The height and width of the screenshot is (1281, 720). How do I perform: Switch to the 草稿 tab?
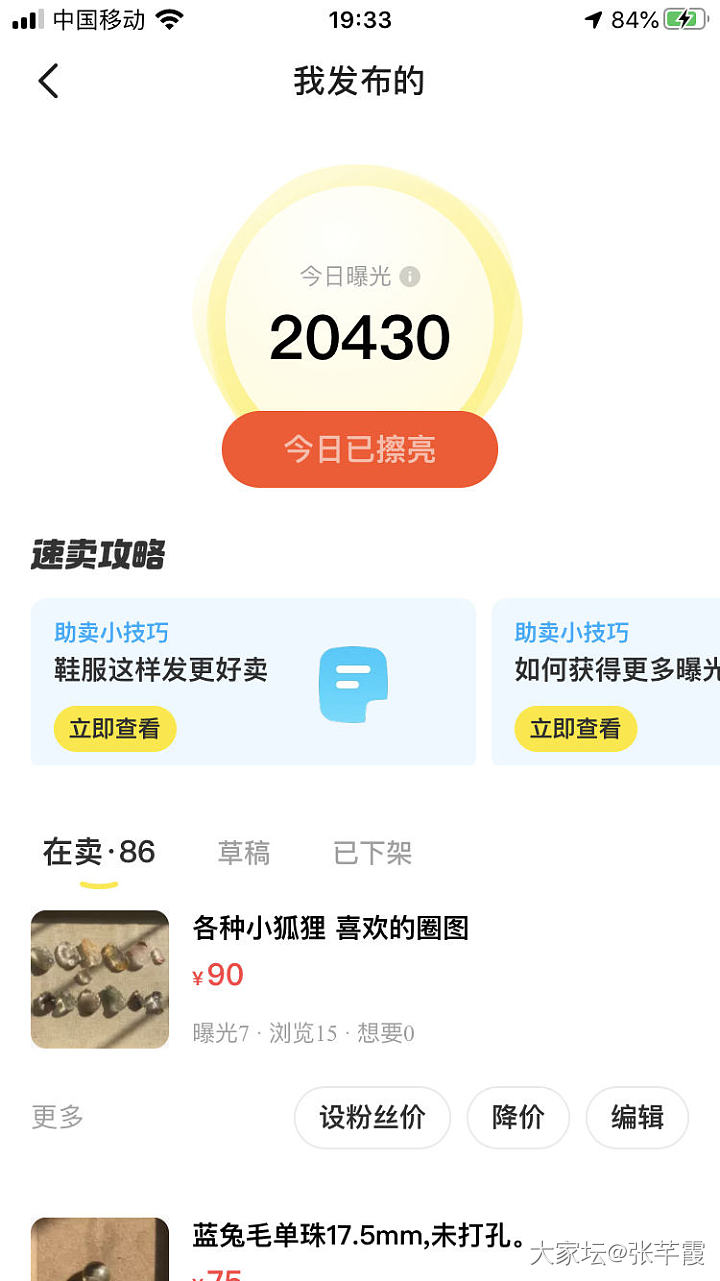tap(244, 853)
